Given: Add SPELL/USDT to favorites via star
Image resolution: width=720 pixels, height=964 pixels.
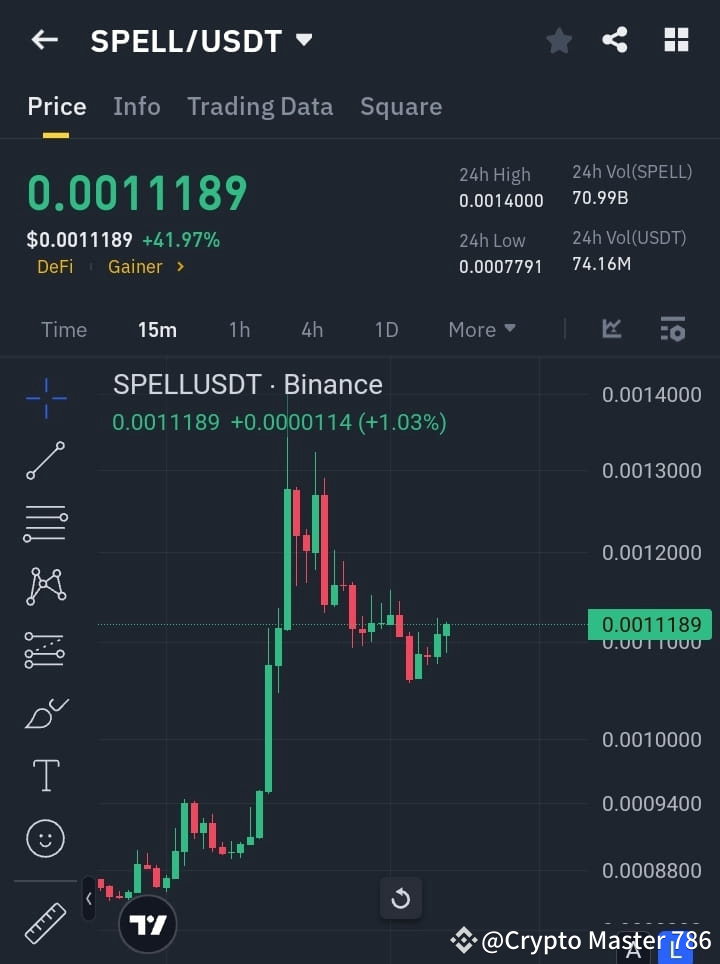Looking at the screenshot, I should coord(559,40).
